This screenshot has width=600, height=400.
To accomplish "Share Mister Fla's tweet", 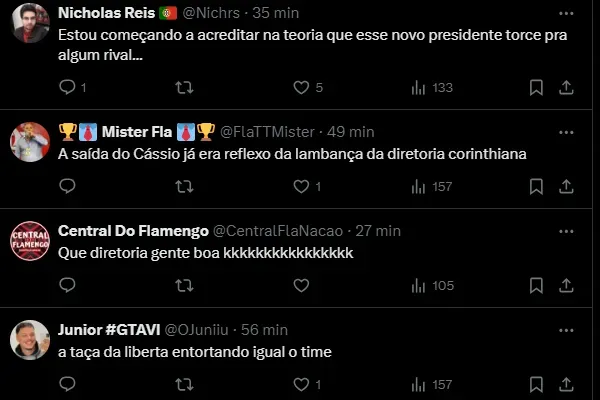I will coord(566,186).
